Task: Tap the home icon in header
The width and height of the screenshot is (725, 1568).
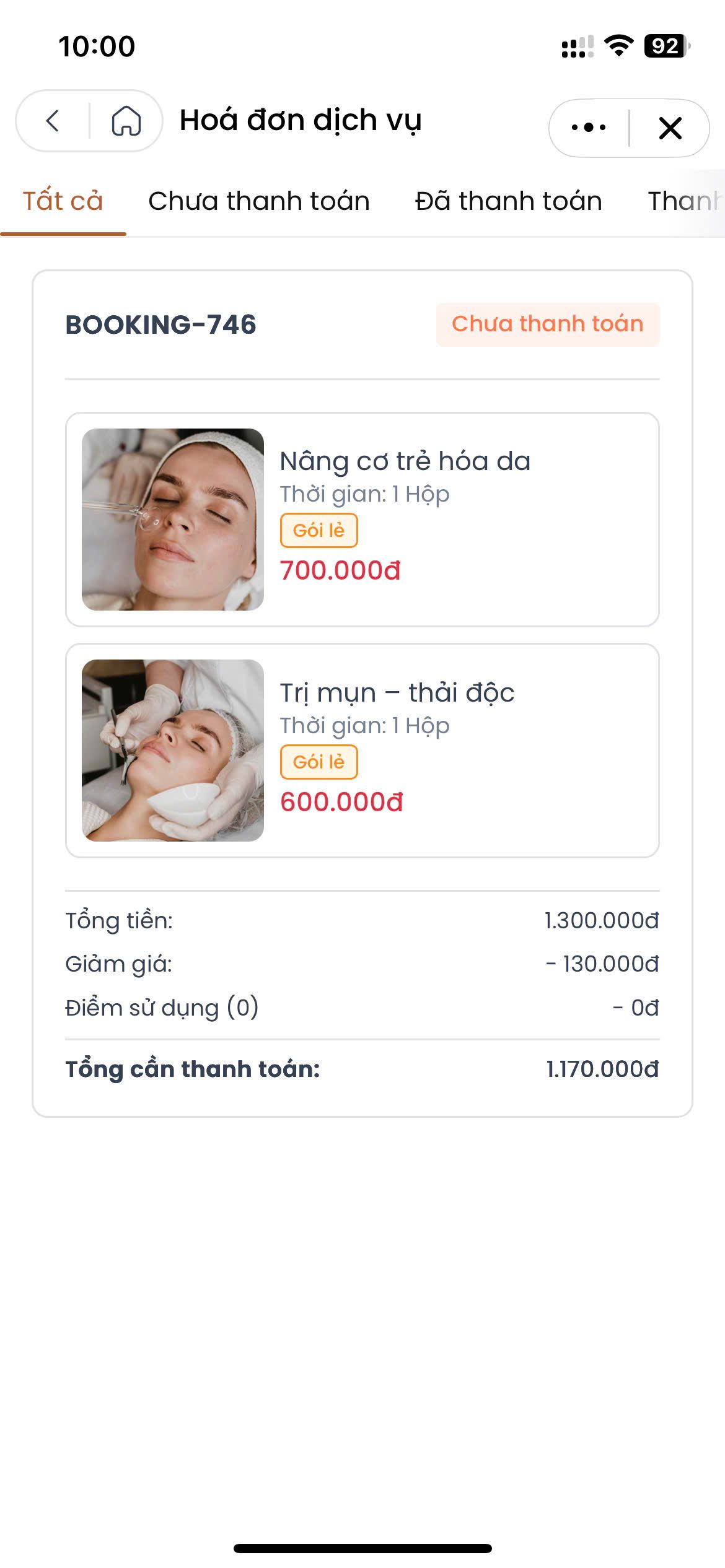Action: pyautogui.click(x=126, y=121)
